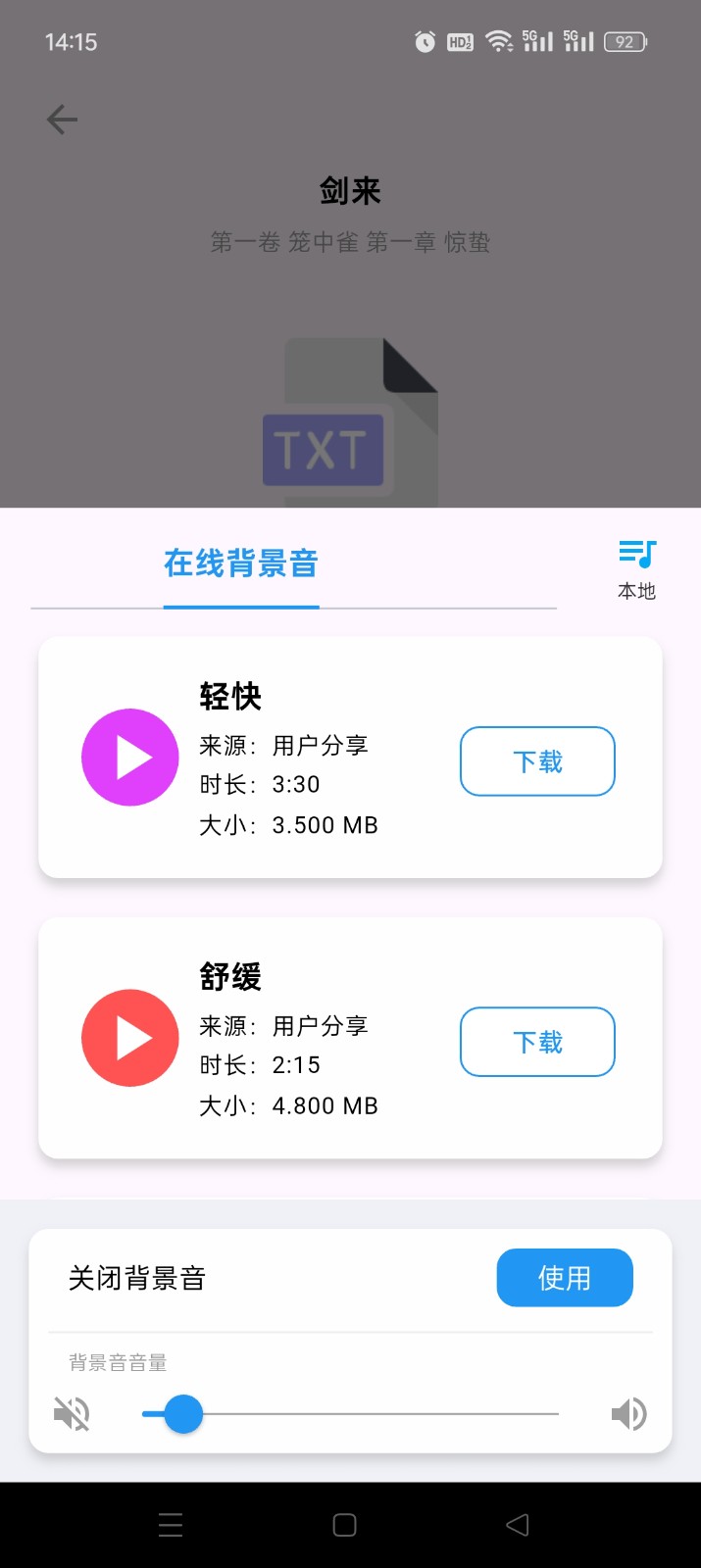701x1568 pixels.
Task: Set the 背景音音量 slider to midpoint
Action: coord(351,1414)
